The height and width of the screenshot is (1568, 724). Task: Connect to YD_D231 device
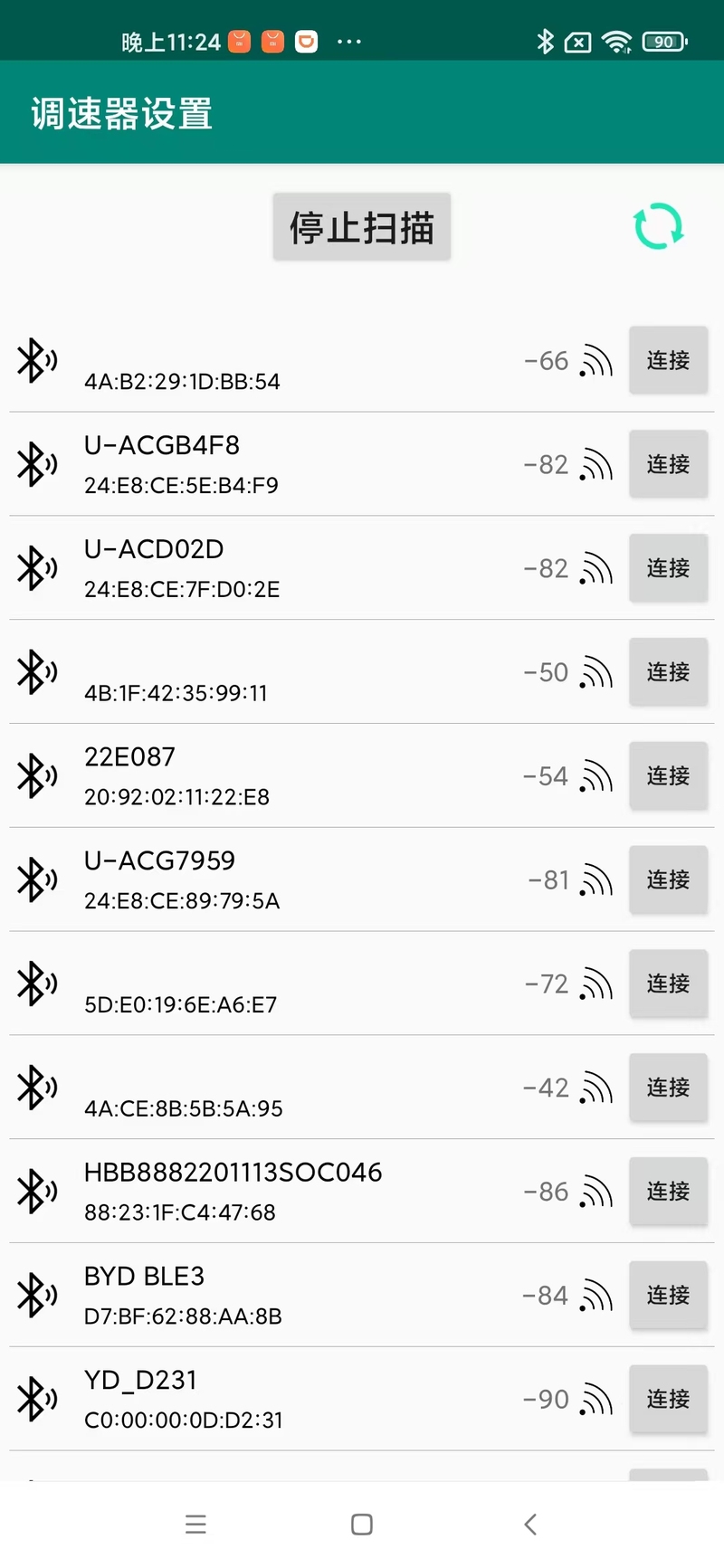(x=668, y=1399)
